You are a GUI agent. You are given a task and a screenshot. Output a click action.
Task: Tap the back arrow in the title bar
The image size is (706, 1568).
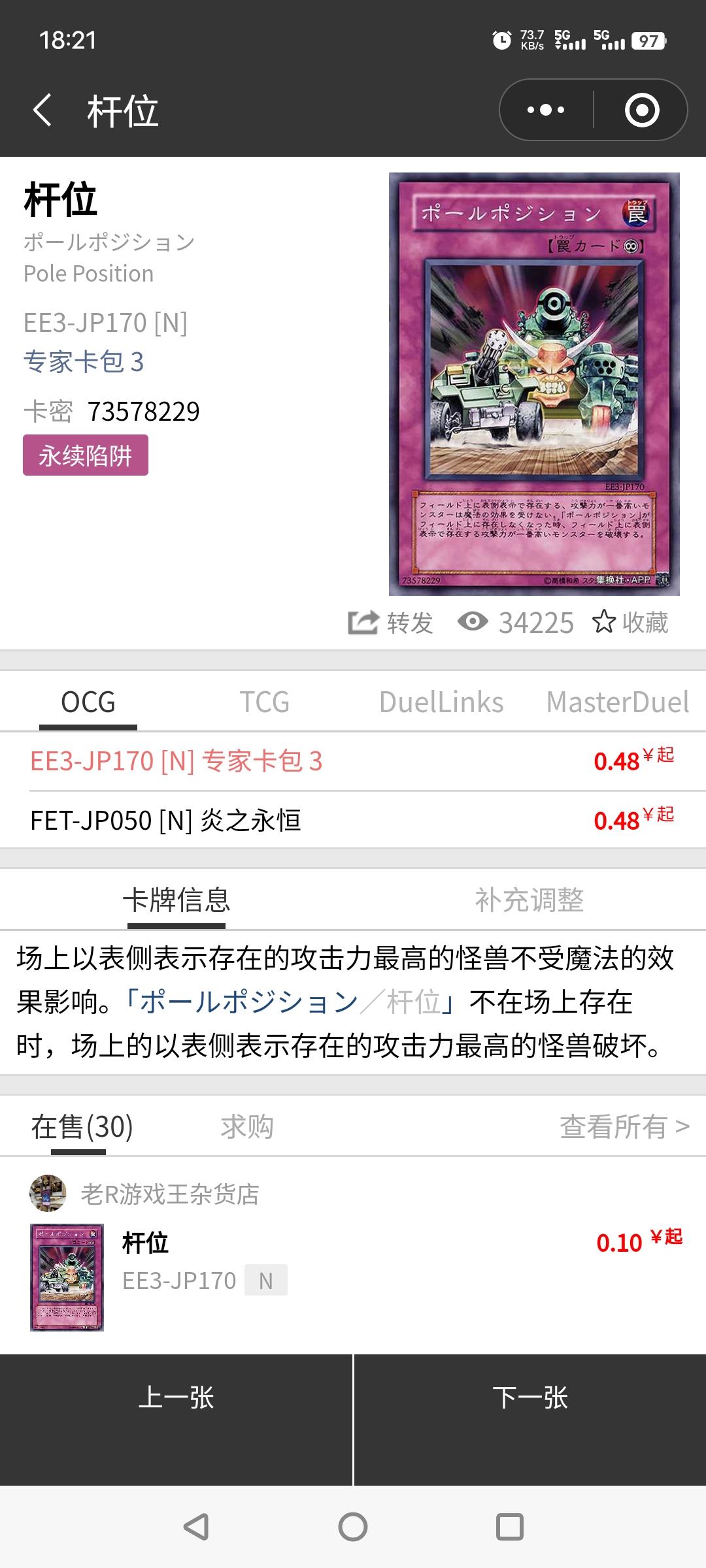pos(43,108)
